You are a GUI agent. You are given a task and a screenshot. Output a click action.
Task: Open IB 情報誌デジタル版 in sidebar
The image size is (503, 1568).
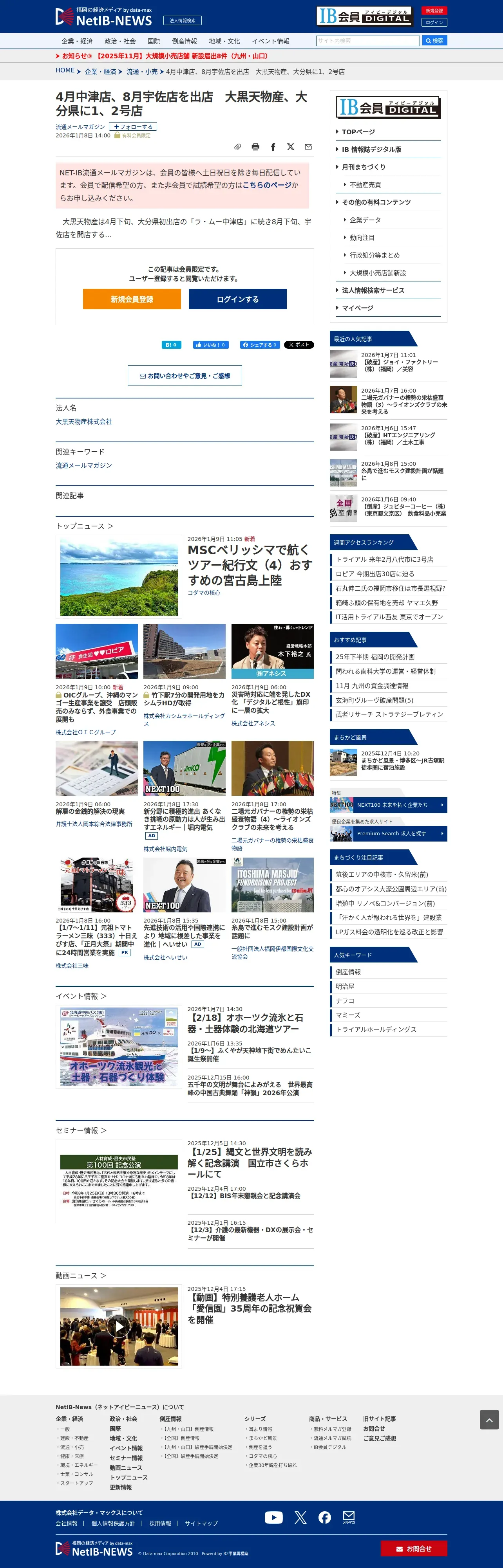click(371, 149)
